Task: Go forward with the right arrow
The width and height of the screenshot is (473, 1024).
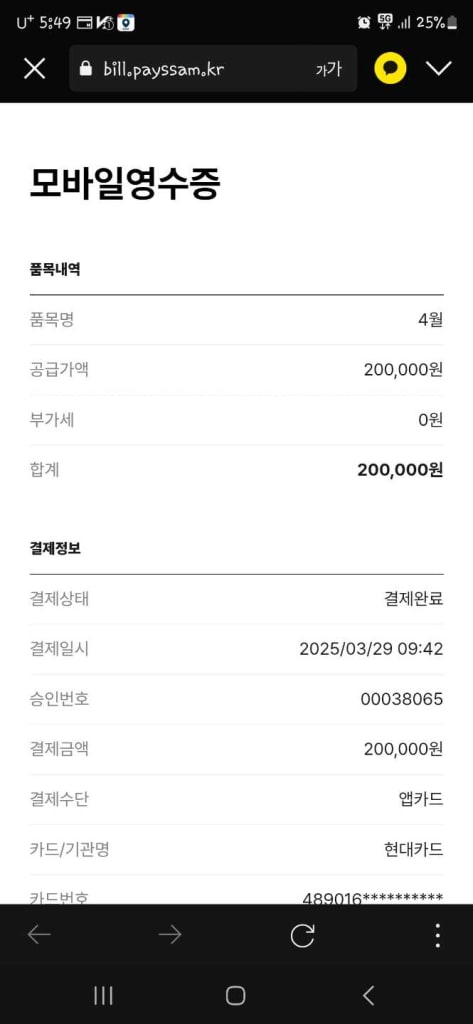Action: pyautogui.click(x=170, y=935)
